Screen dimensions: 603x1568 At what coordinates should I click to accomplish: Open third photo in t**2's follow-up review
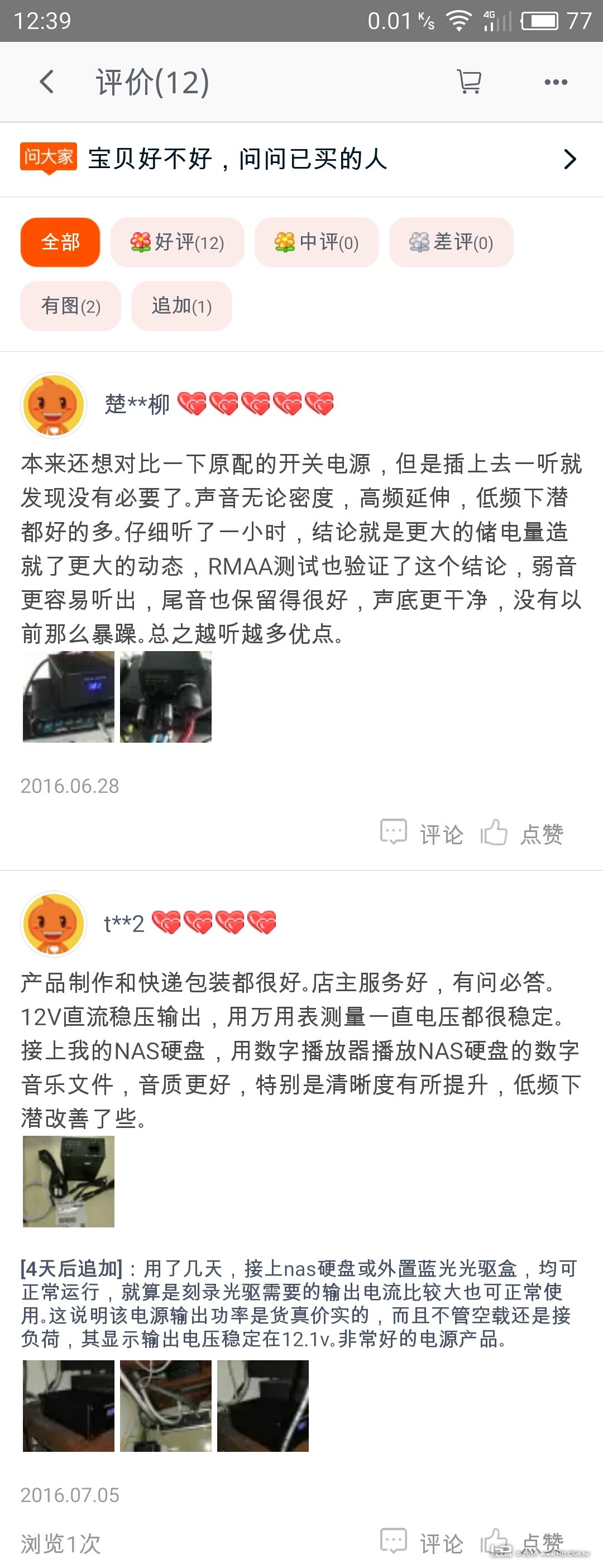click(263, 1406)
